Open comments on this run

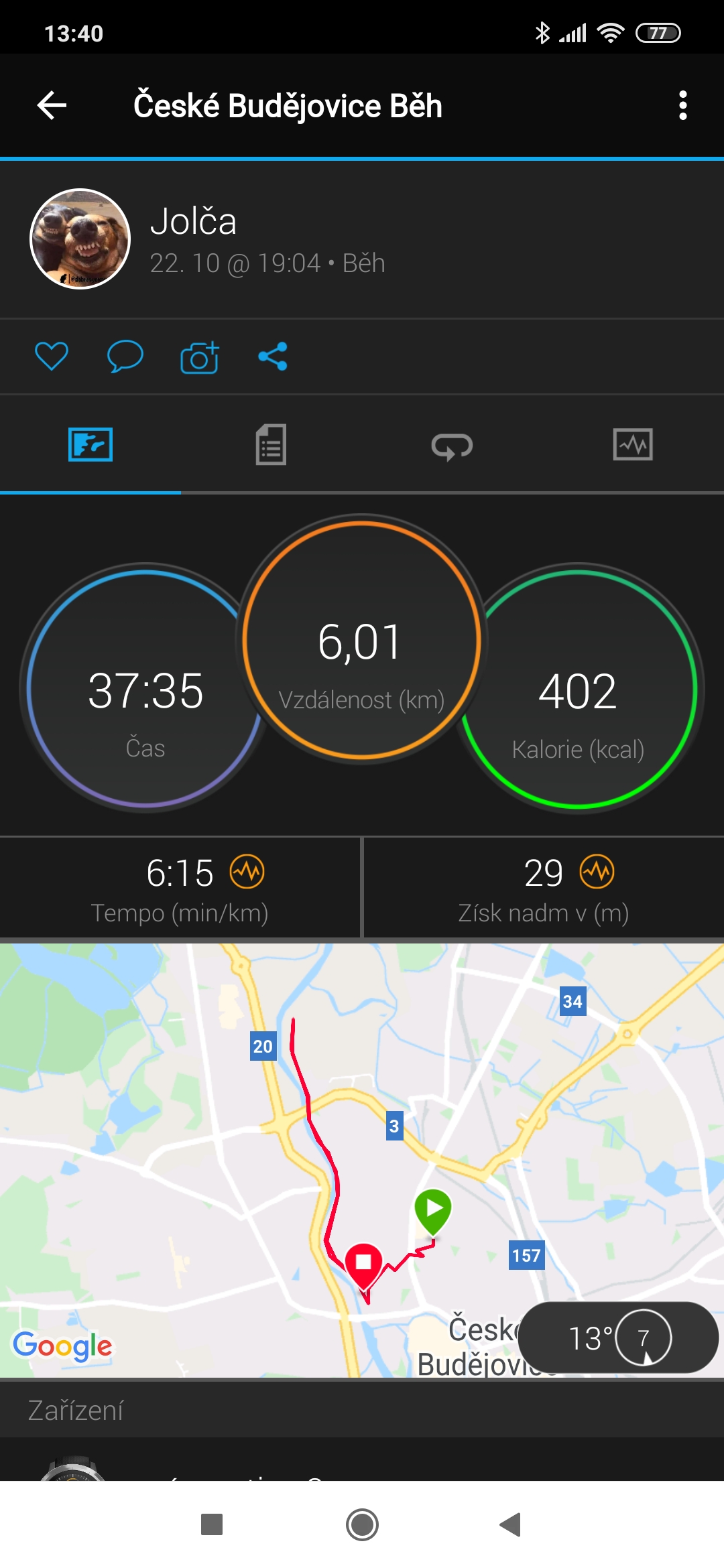[125, 356]
